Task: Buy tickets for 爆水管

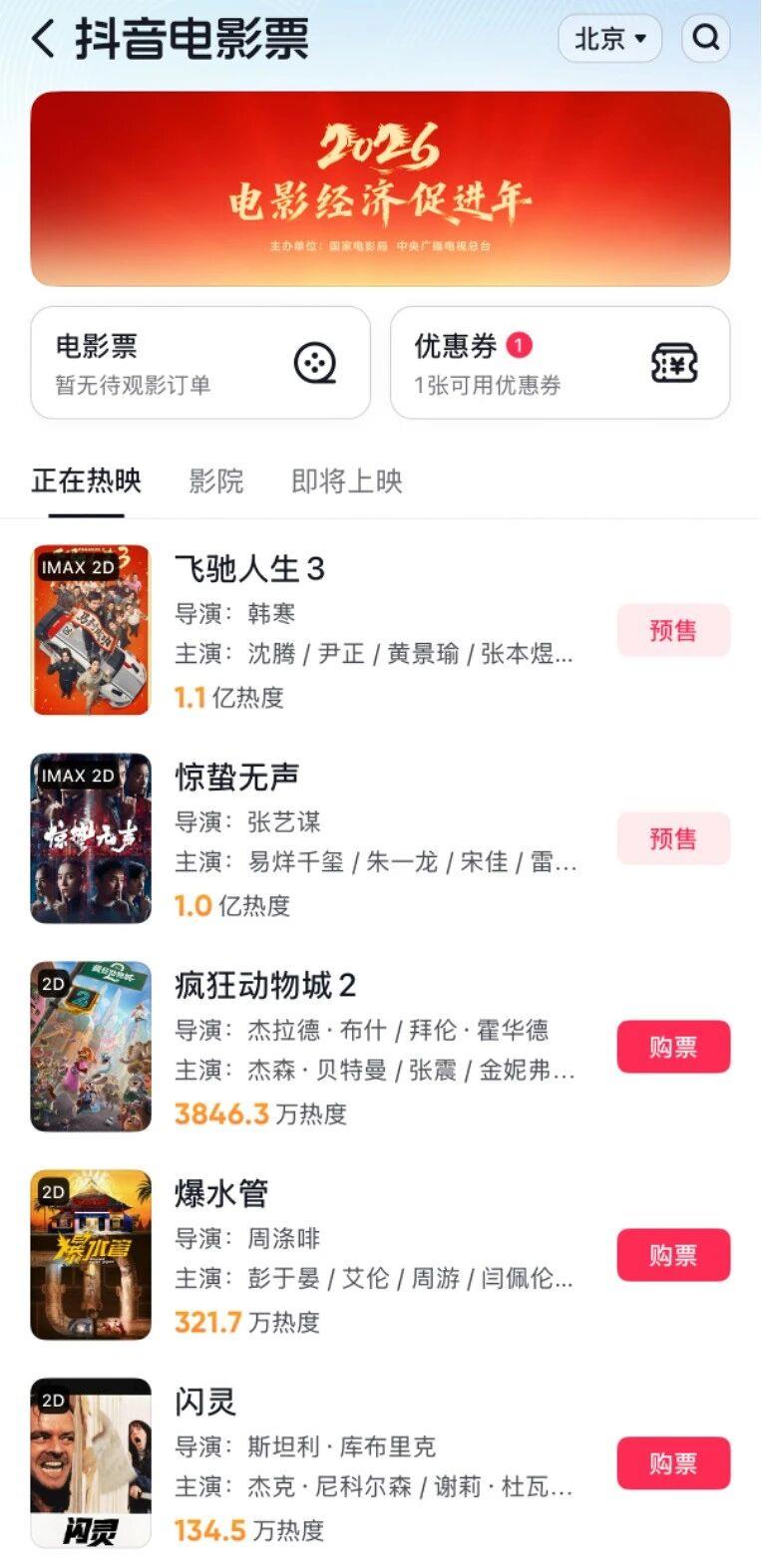Action: click(673, 1255)
